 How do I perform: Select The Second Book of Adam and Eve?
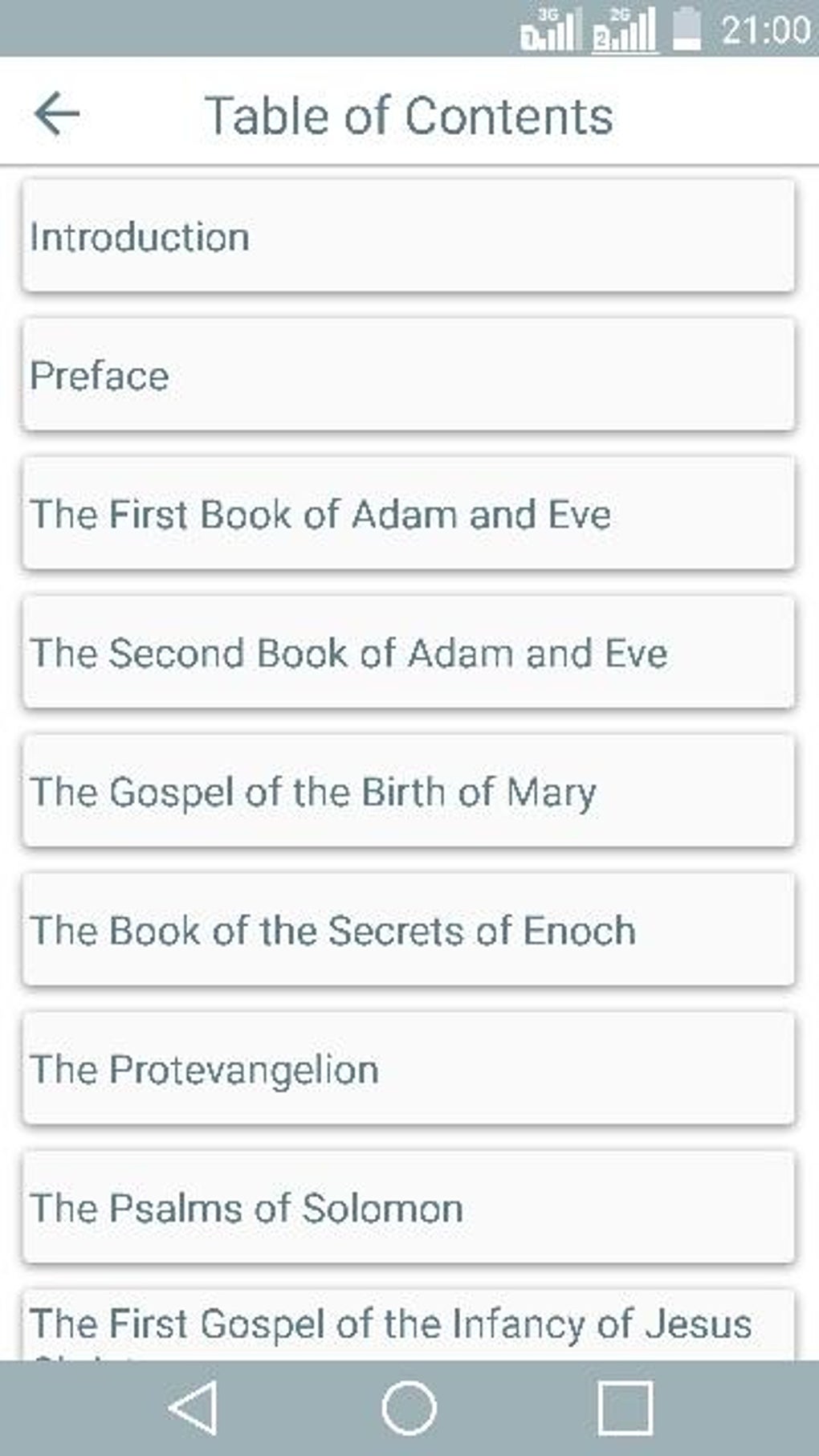click(x=409, y=653)
